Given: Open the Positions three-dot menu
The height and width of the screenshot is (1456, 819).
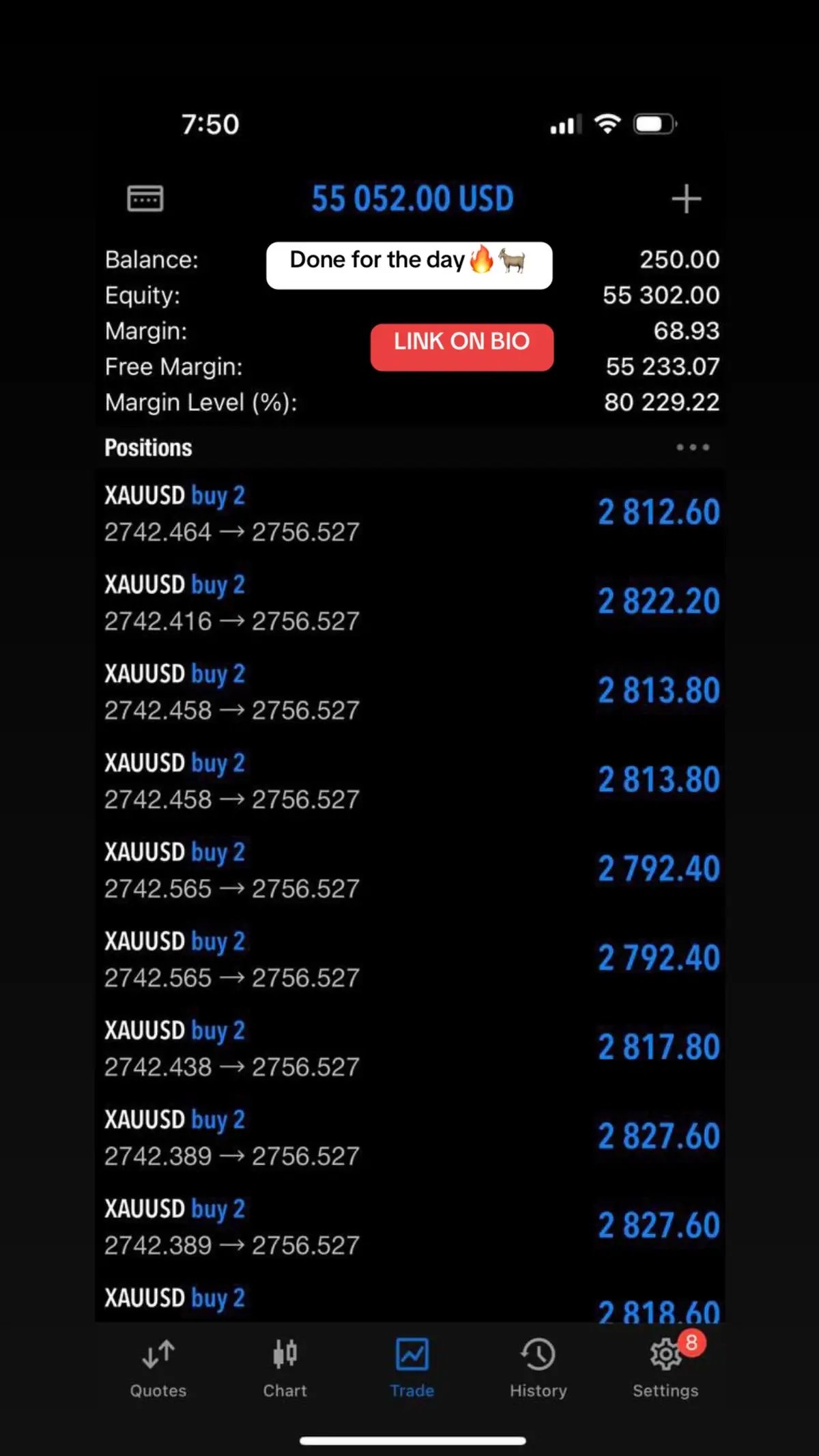Looking at the screenshot, I should (693, 447).
